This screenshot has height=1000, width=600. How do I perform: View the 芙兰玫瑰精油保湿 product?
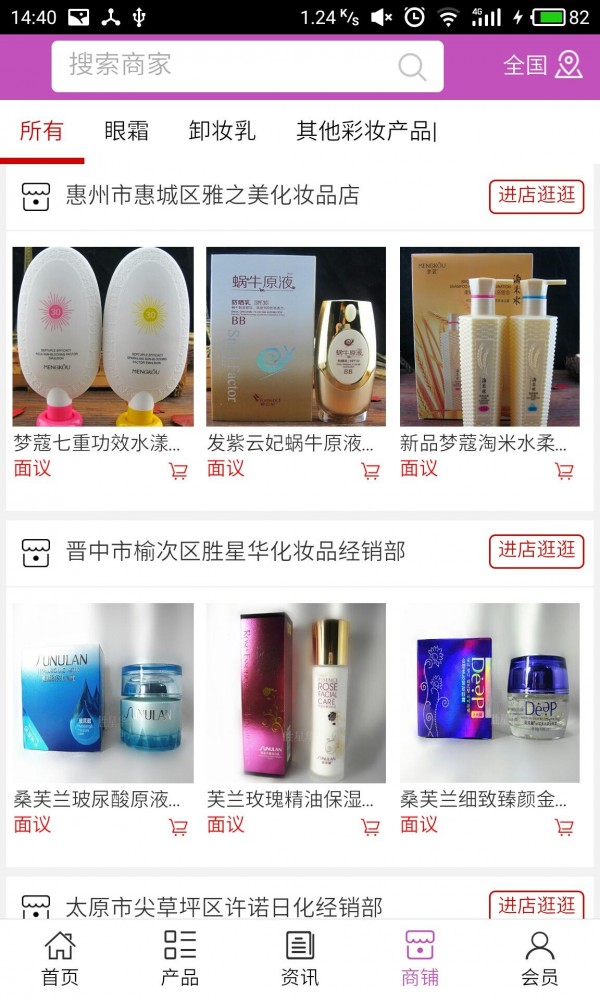296,692
